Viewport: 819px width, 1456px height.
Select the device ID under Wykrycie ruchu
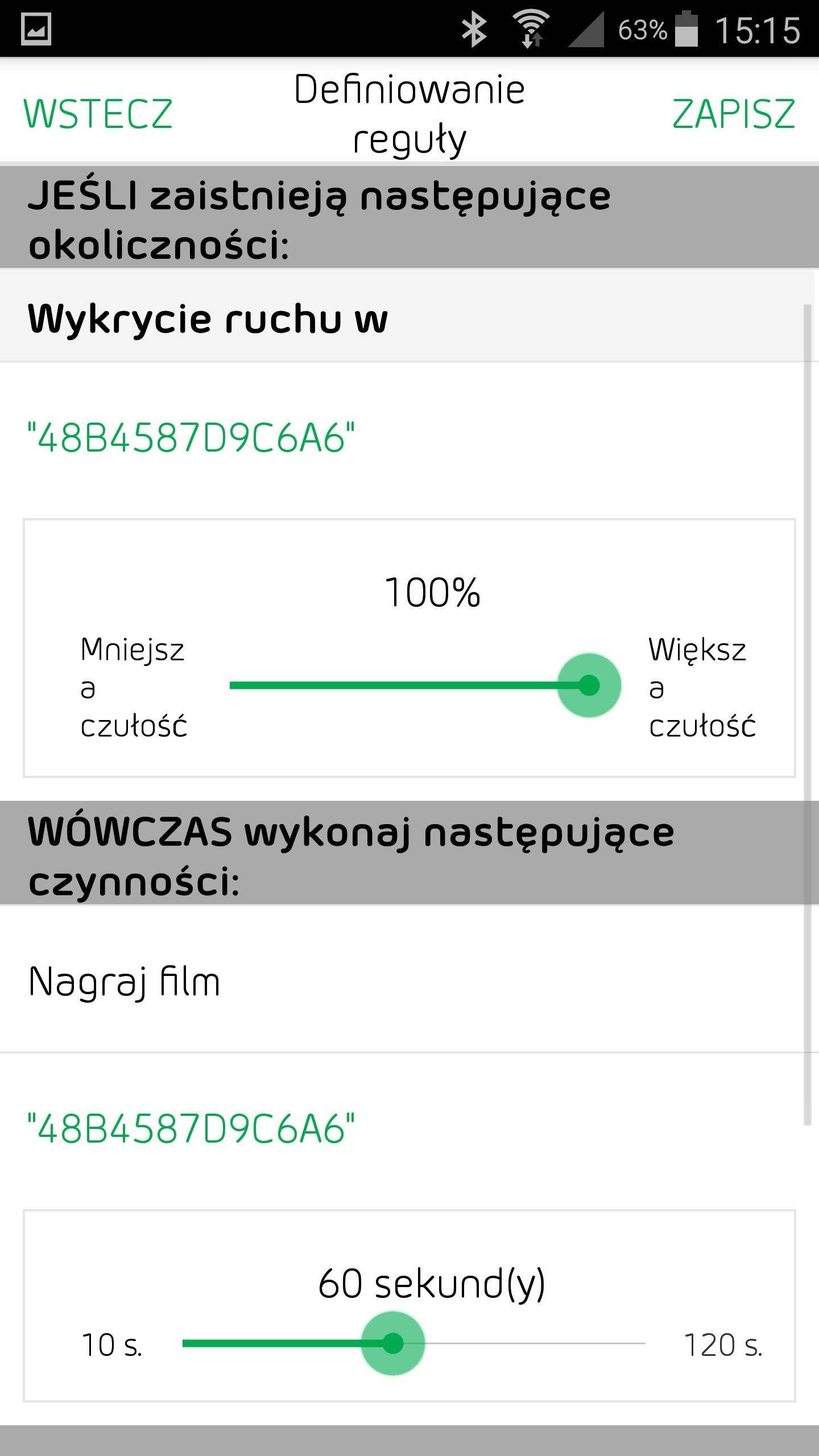coord(191,438)
